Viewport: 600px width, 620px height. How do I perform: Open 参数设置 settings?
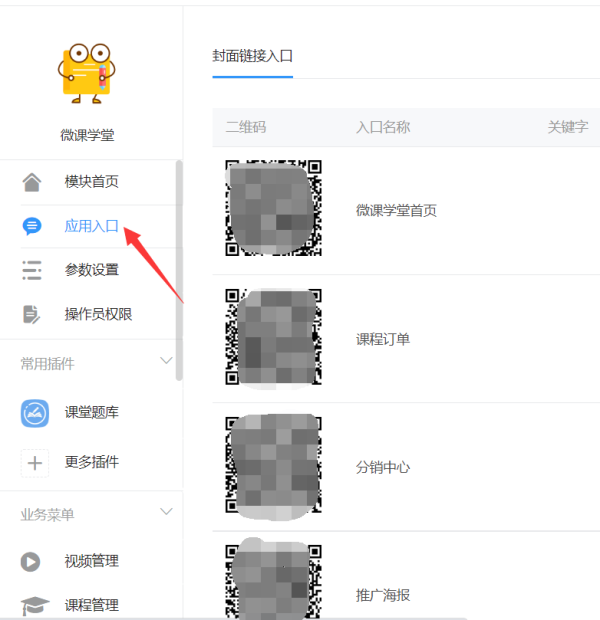[x=91, y=270]
